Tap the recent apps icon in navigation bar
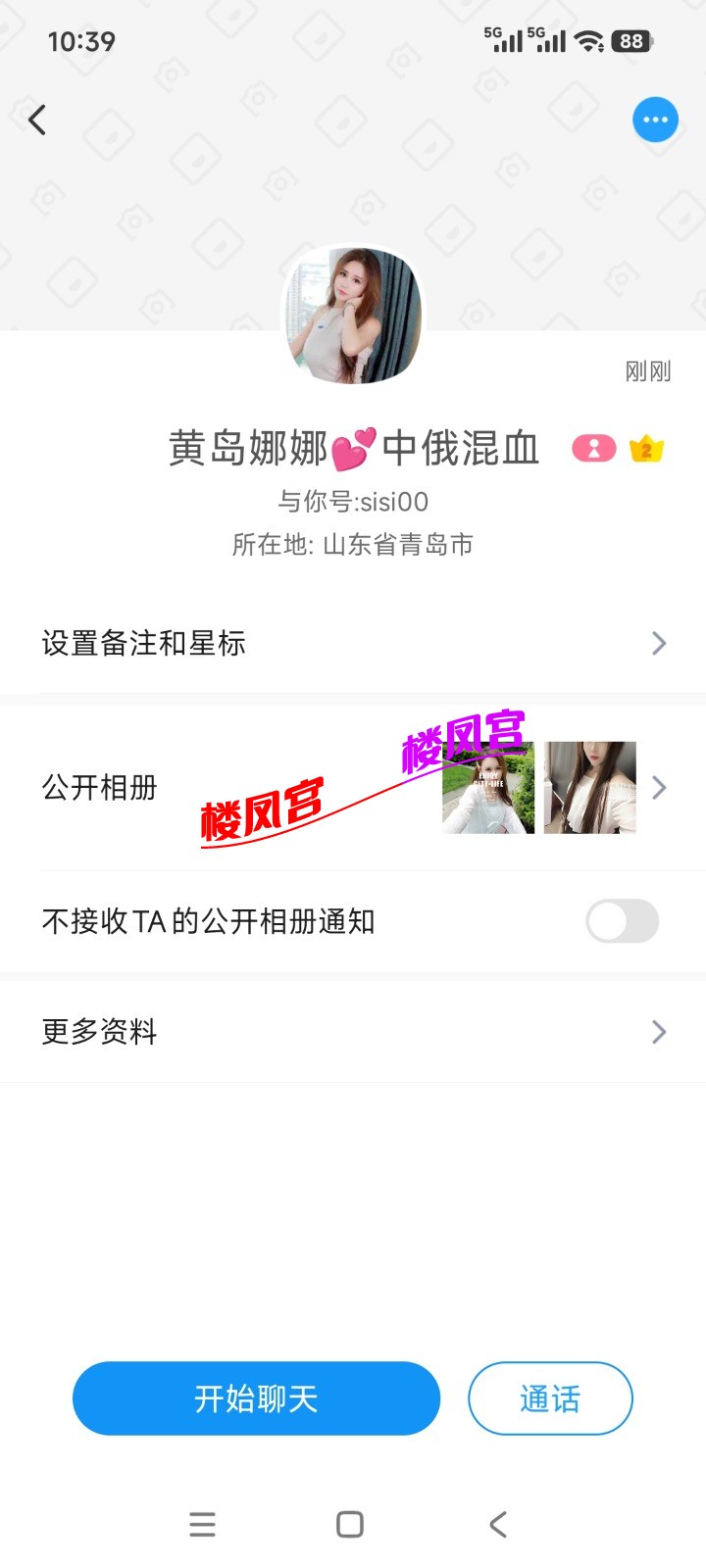This screenshot has width=706, height=1568. [202, 1524]
